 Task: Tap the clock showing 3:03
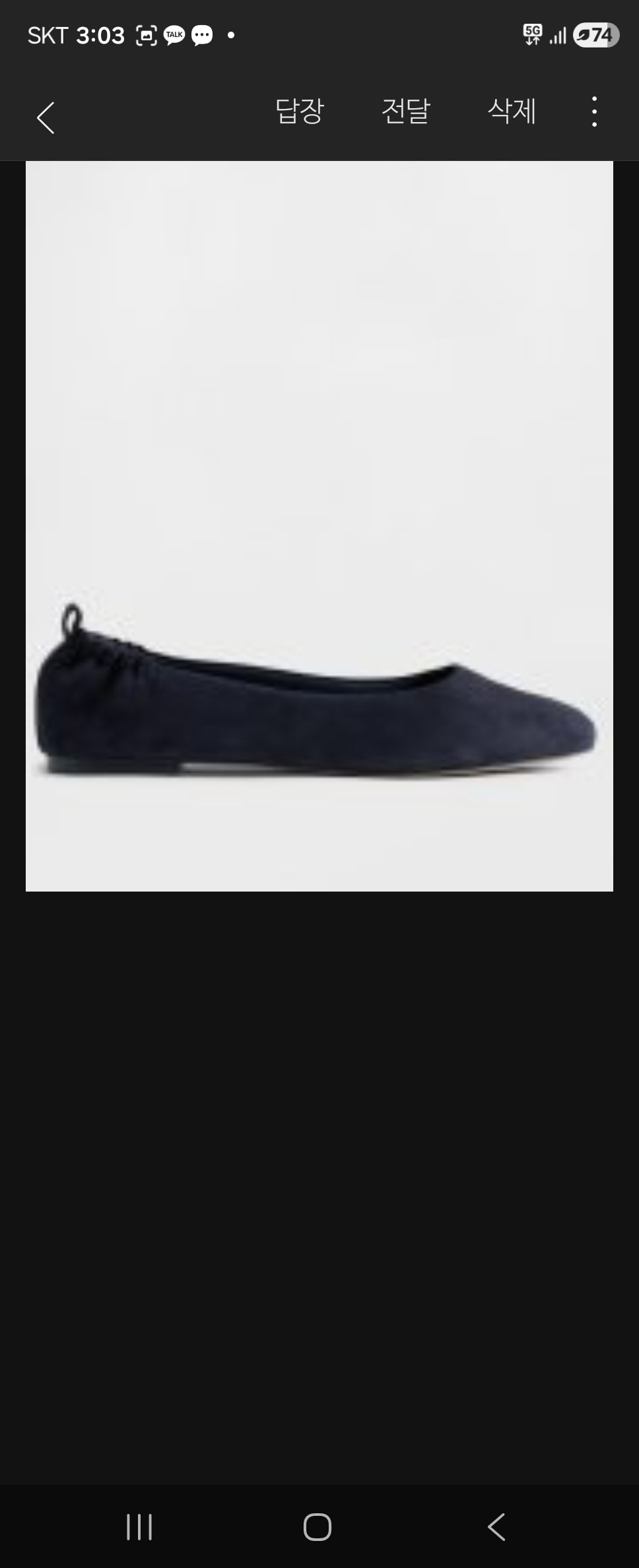(102, 34)
